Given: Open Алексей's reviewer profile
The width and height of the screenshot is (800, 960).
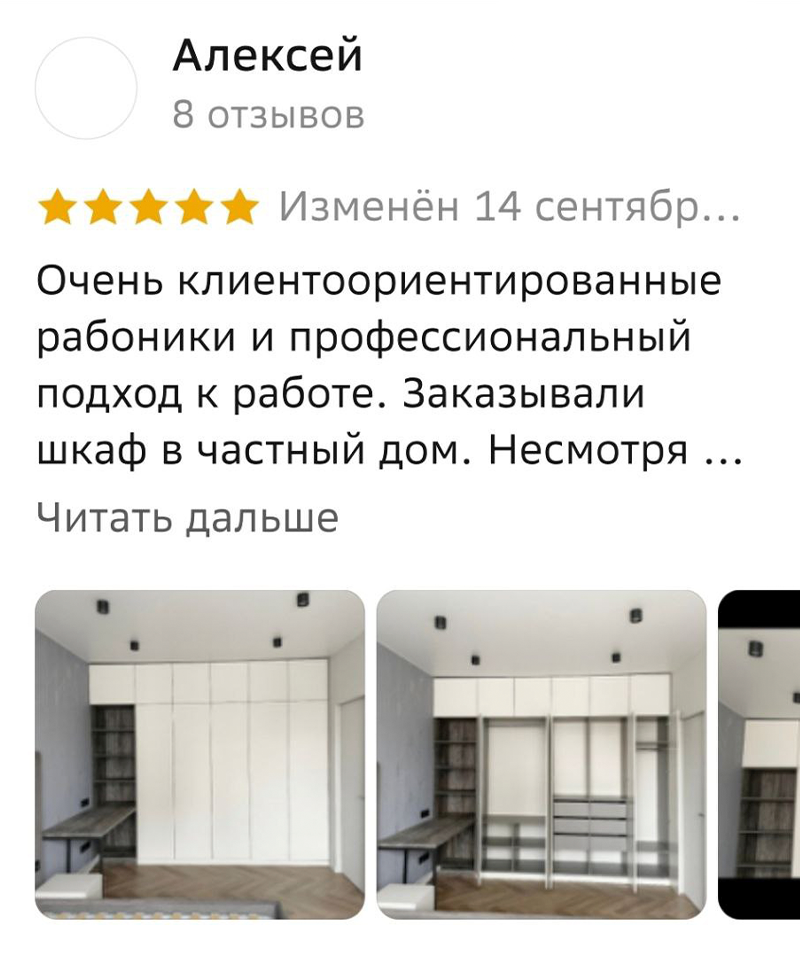Looking at the screenshot, I should pyautogui.click(x=266, y=57).
